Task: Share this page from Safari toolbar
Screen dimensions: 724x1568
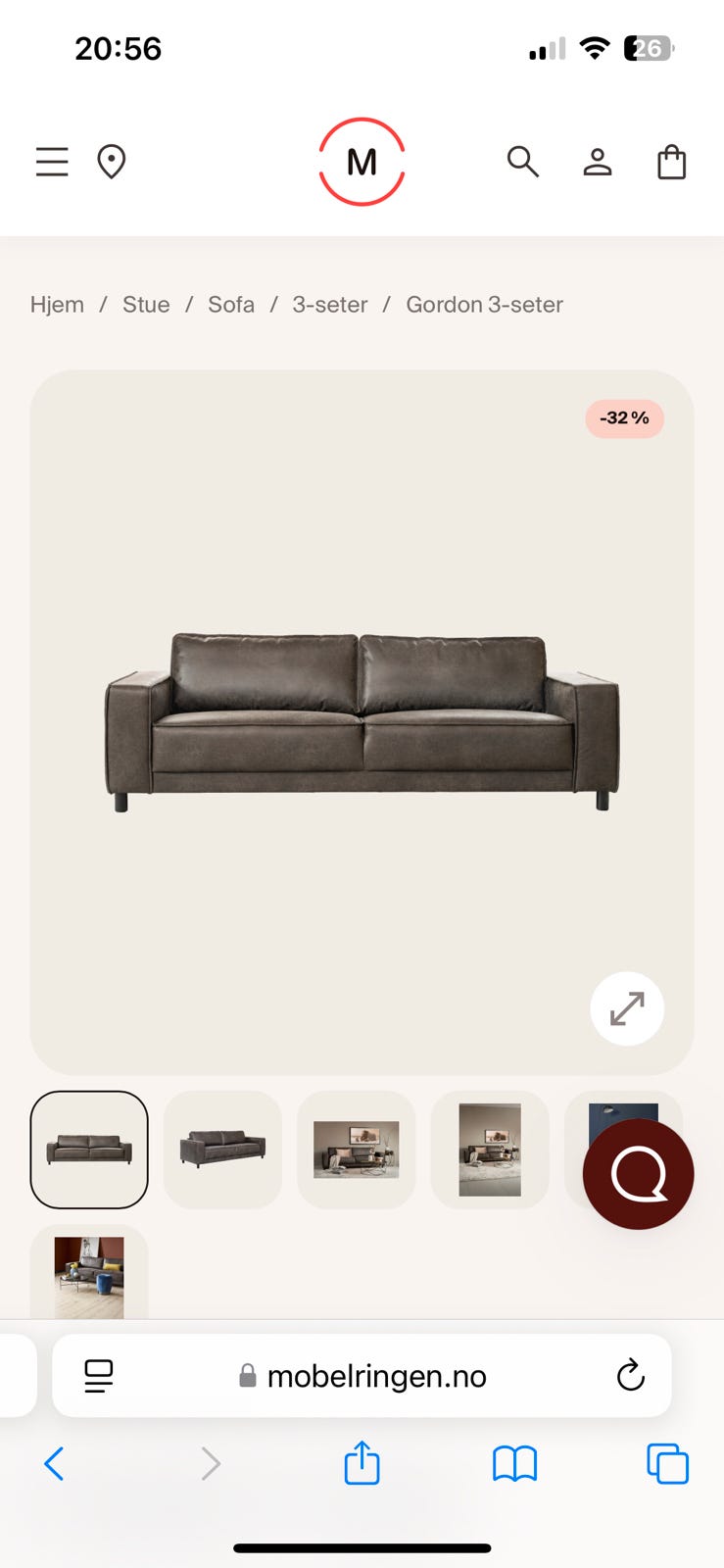Action: [362, 1464]
